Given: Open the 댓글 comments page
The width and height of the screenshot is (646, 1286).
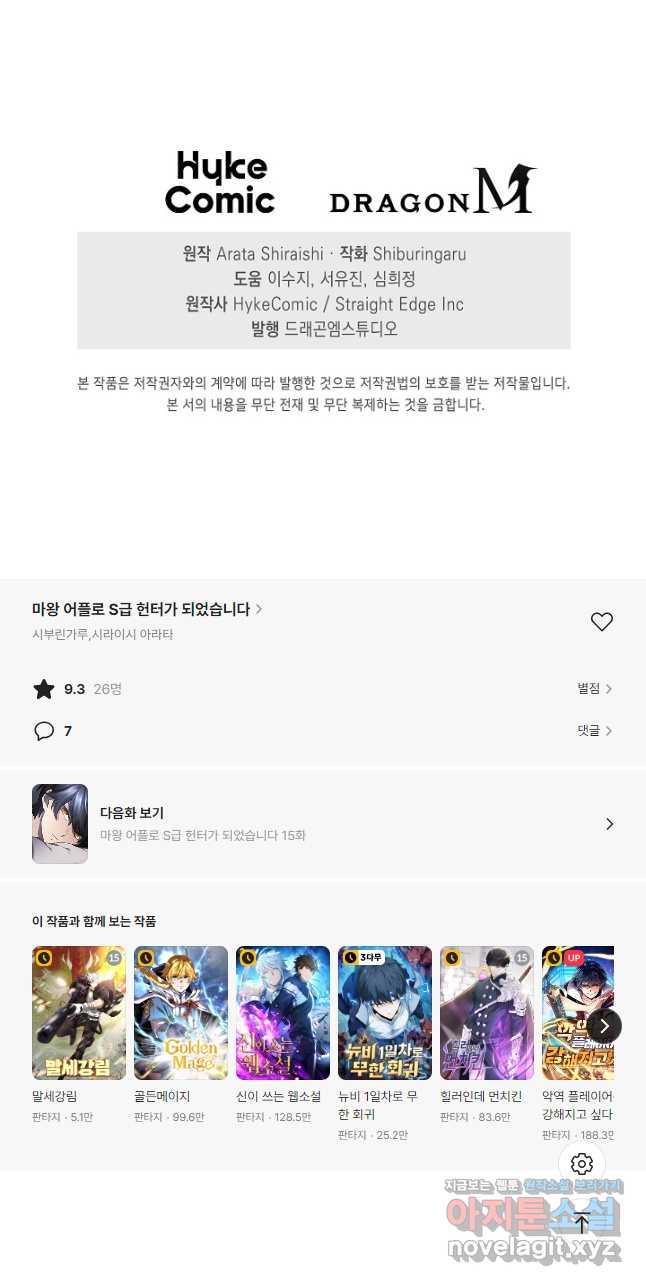Looking at the screenshot, I should (594, 731).
